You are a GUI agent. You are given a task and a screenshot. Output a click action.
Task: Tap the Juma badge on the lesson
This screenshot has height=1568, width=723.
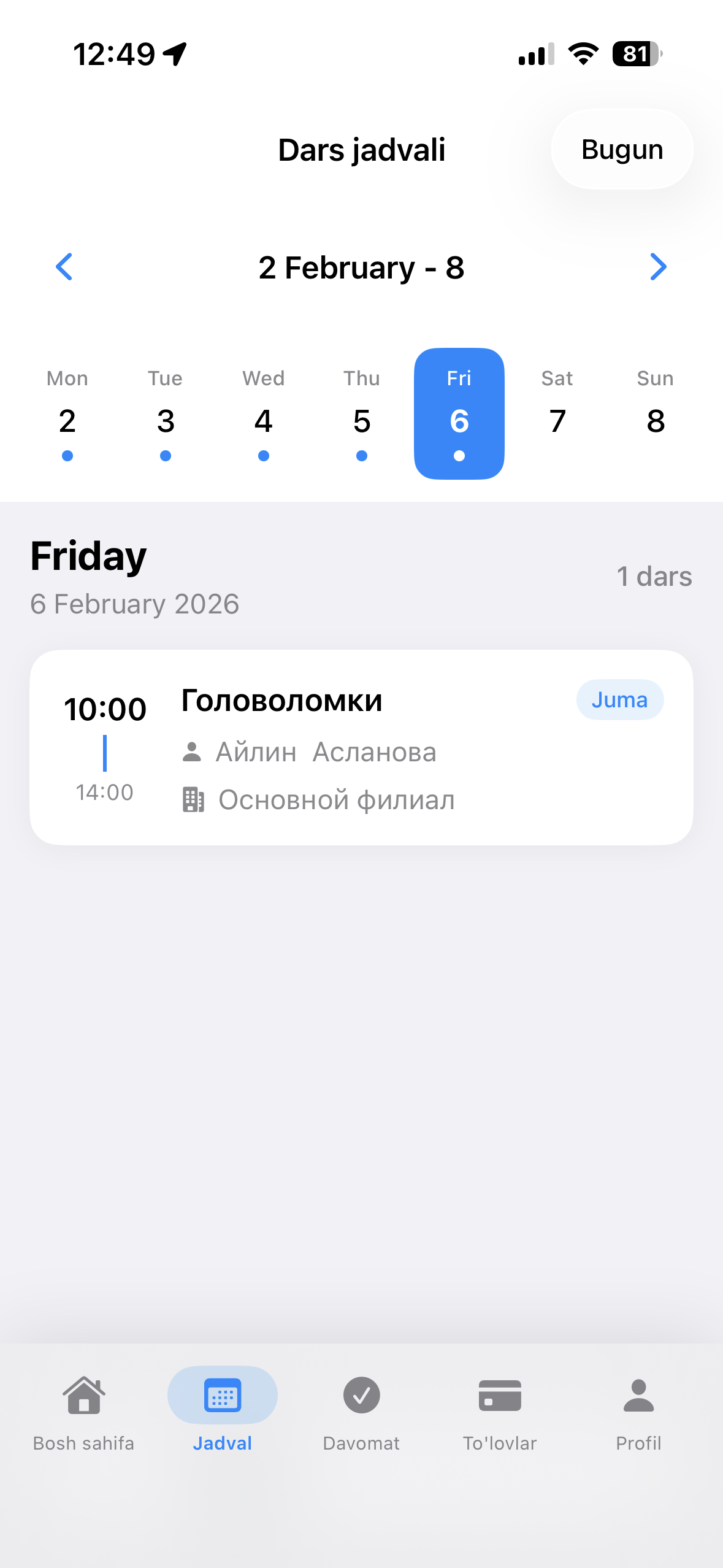620,699
